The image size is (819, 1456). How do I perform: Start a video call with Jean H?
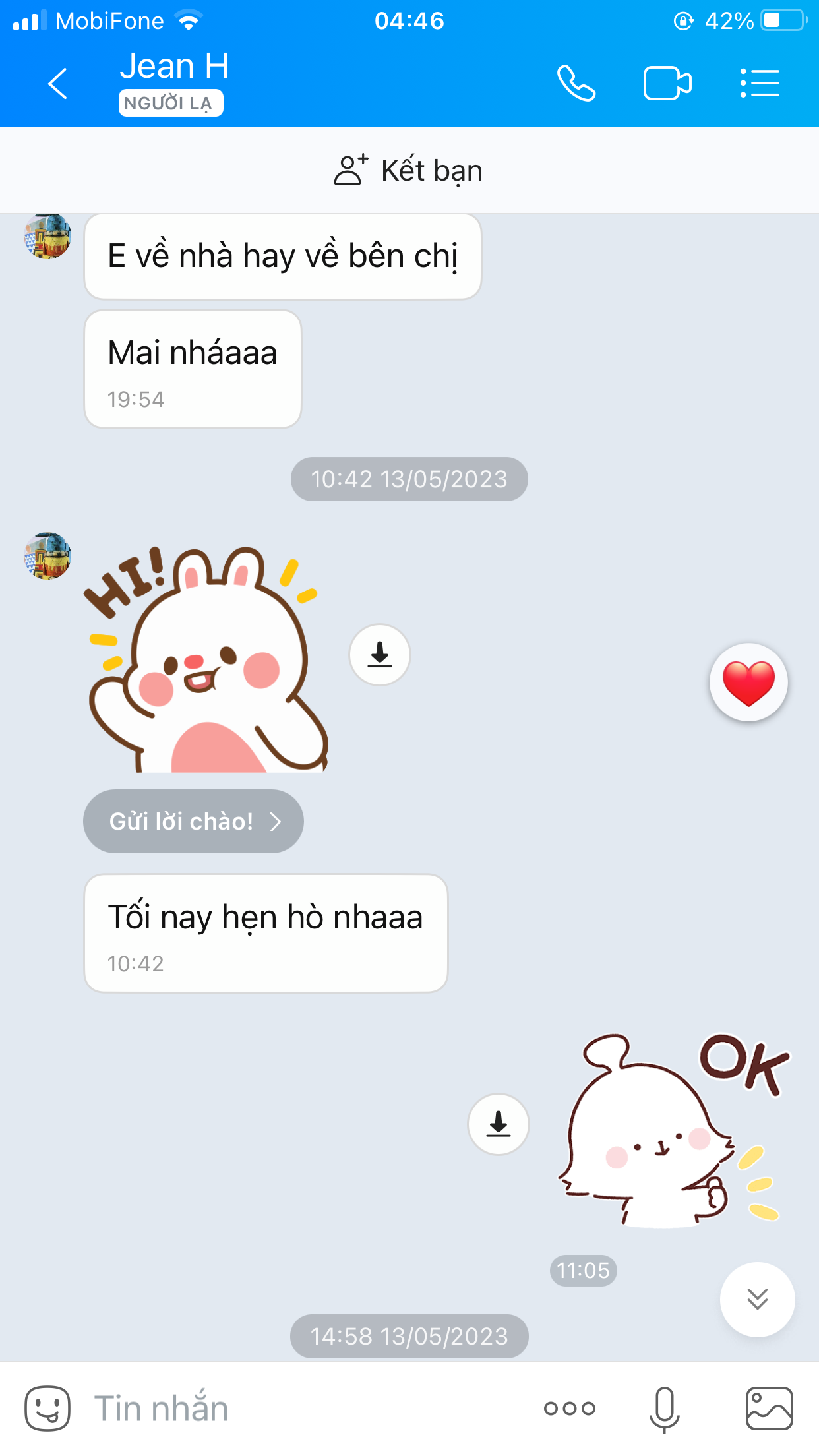[667, 84]
